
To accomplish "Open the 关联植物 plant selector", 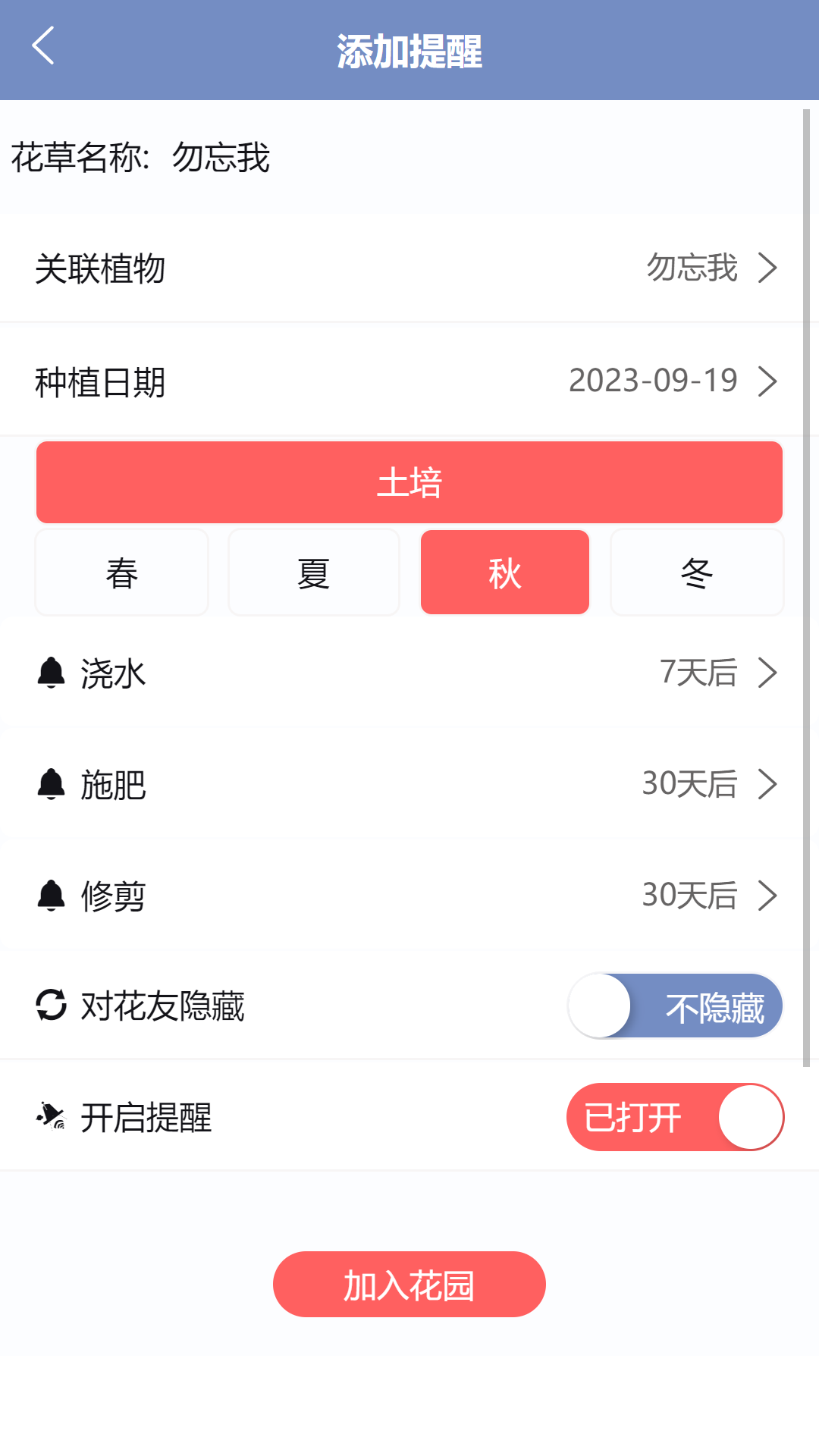I will [x=409, y=268].
